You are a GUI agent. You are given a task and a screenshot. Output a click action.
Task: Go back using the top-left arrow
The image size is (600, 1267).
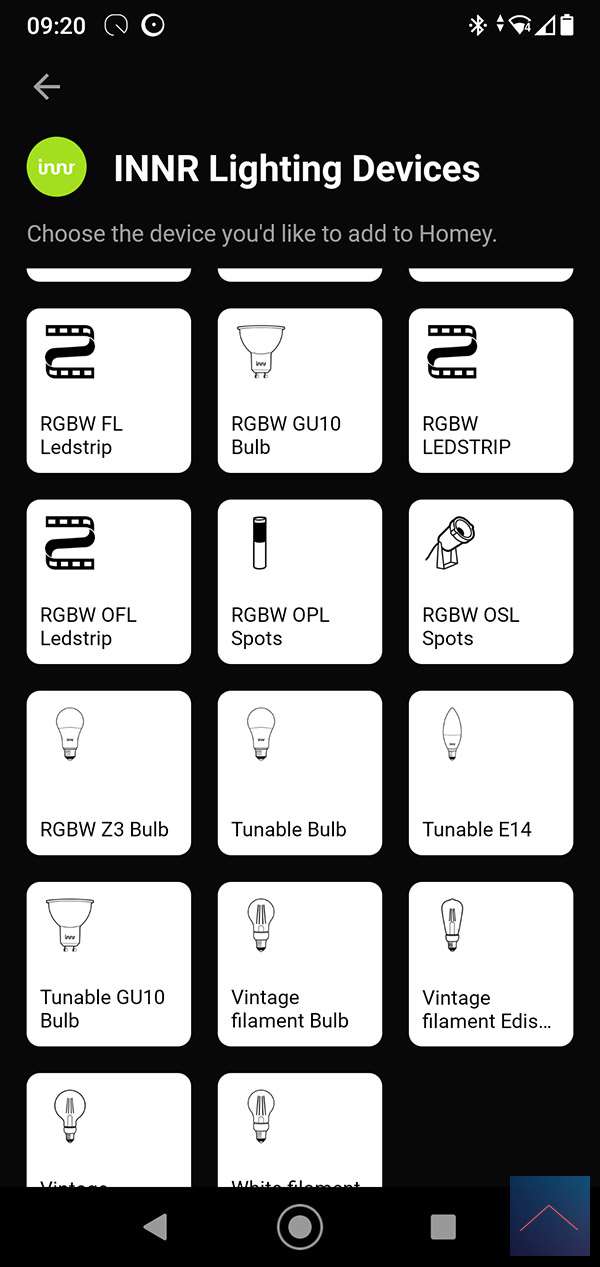click(x=47, y=87)
